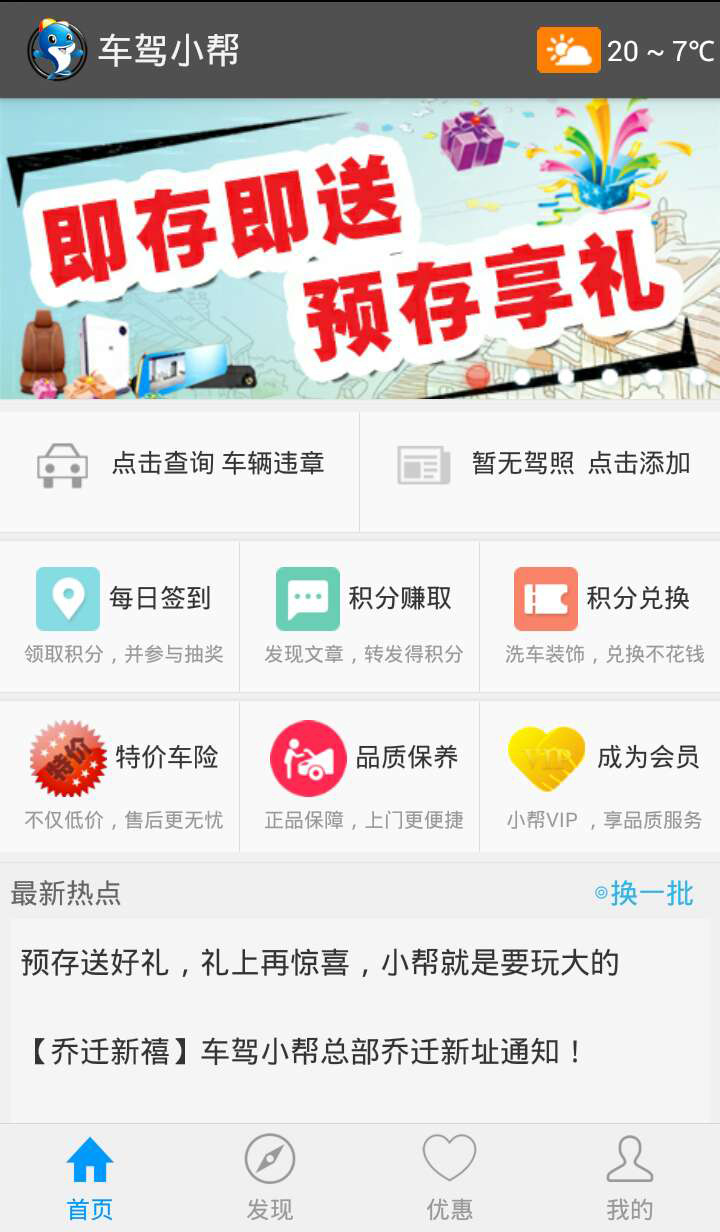720x1232 pixels.
Task: Go to the 我的 tab
Action: [x=630, y=1178]
